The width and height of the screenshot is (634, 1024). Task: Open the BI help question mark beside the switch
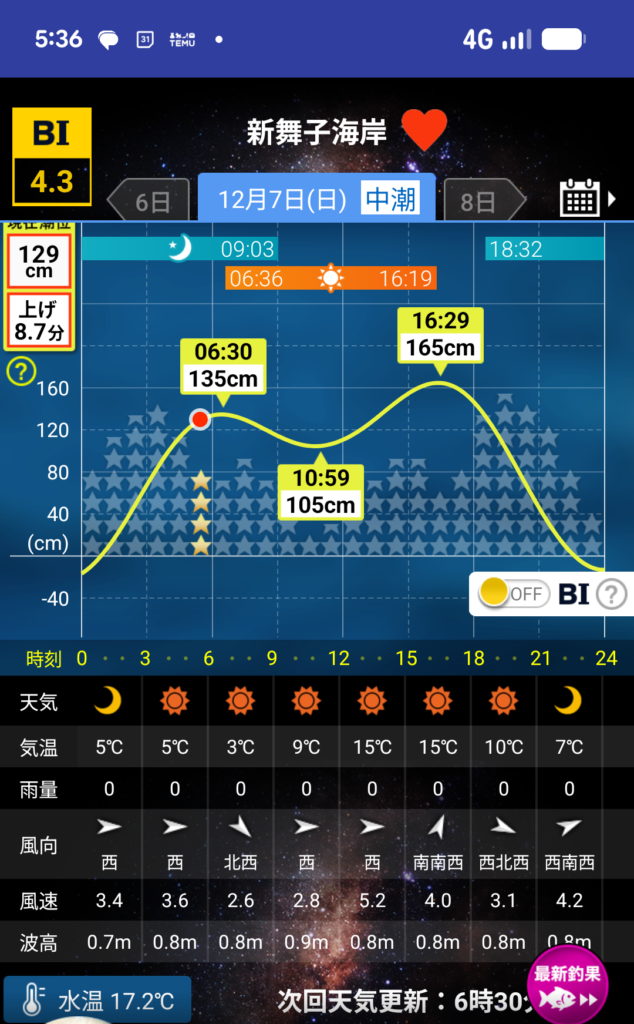(611, 595)
